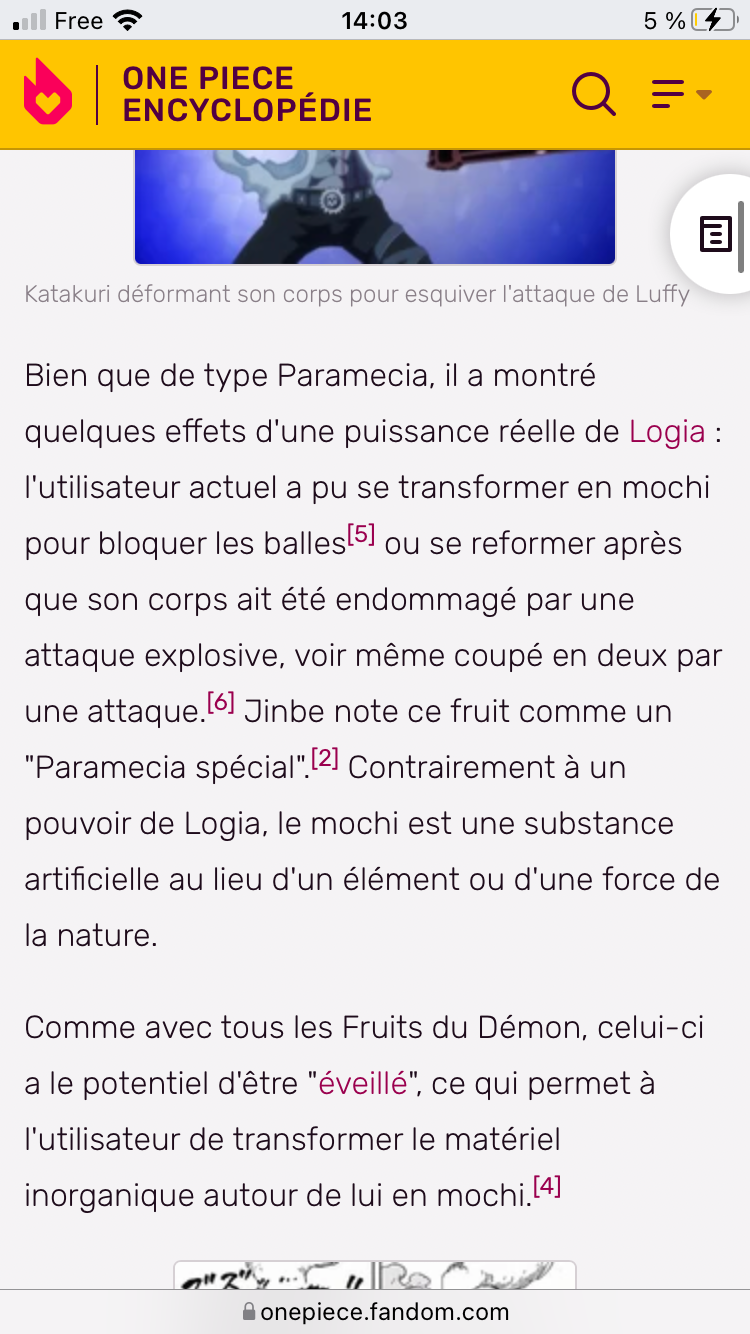Open the Fandom home logo
This screenshot has height=1334, width=750.
pos(48,93)
